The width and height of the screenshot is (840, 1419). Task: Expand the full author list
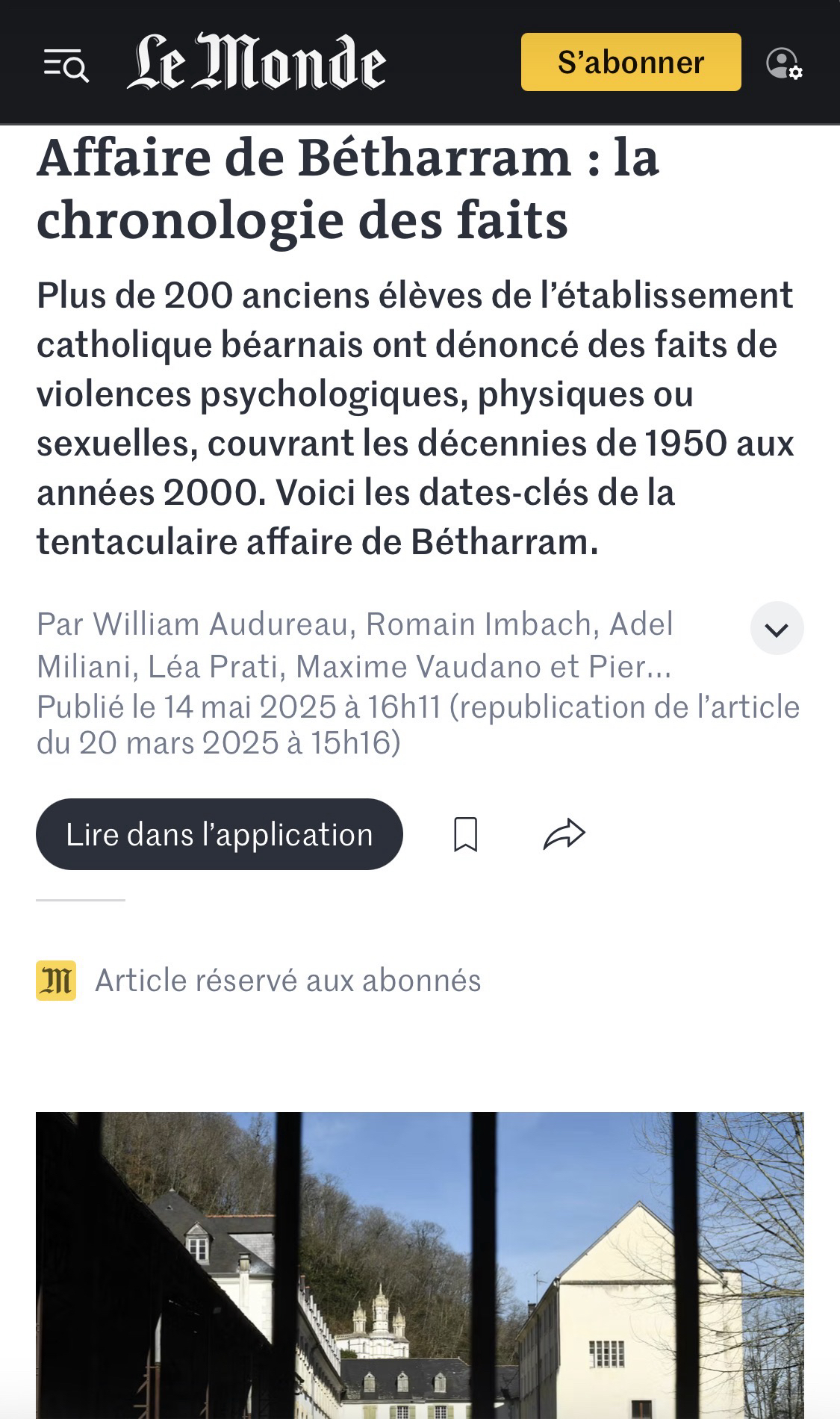777,629
